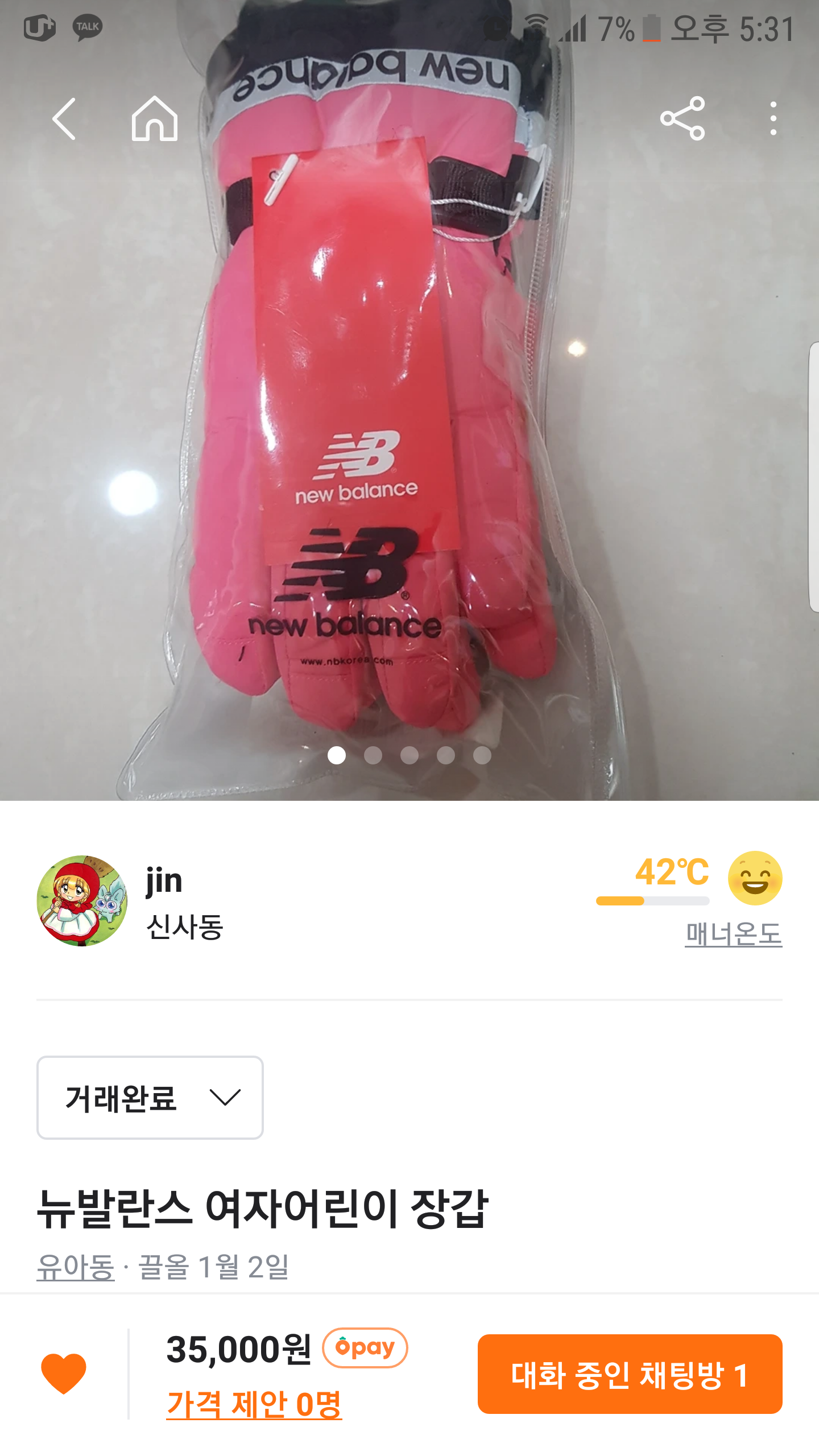Open the 유아동 category link

76,1267
